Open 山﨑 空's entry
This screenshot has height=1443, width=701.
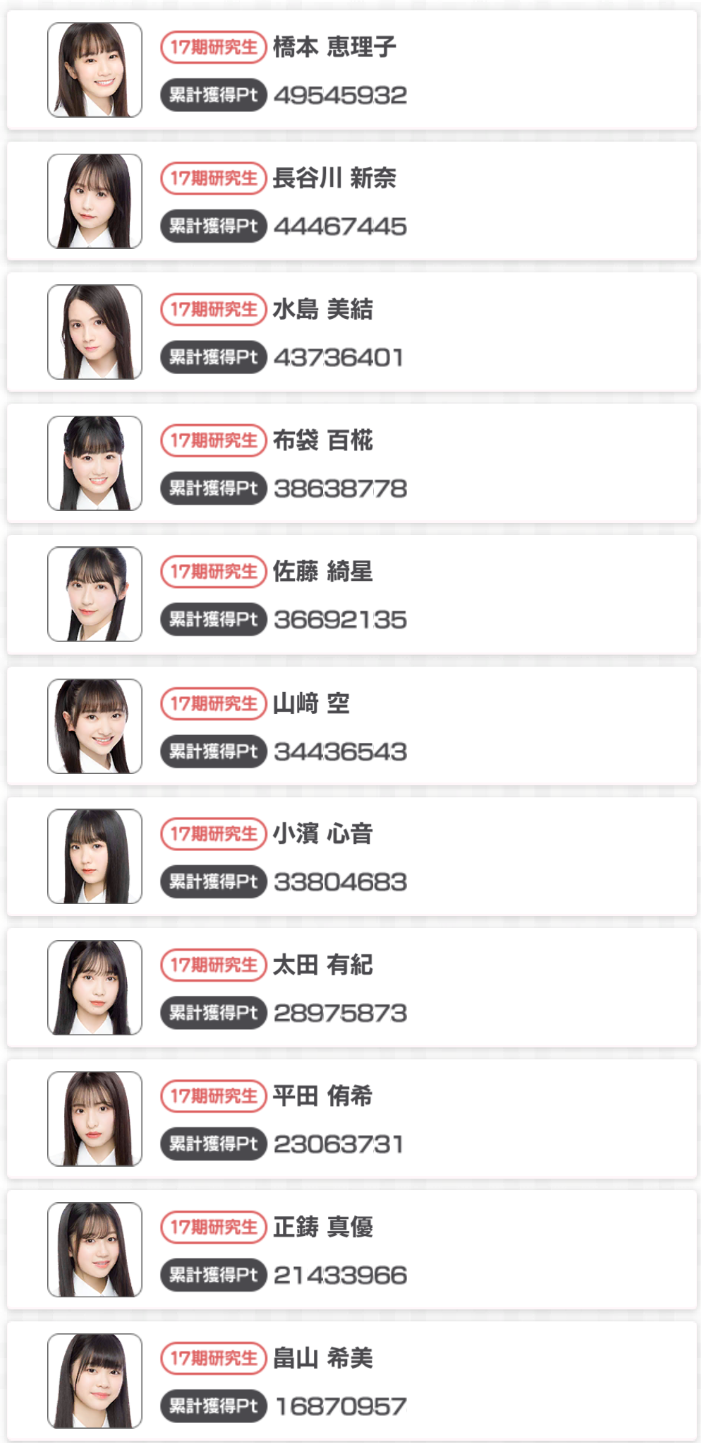click(351, 725)
